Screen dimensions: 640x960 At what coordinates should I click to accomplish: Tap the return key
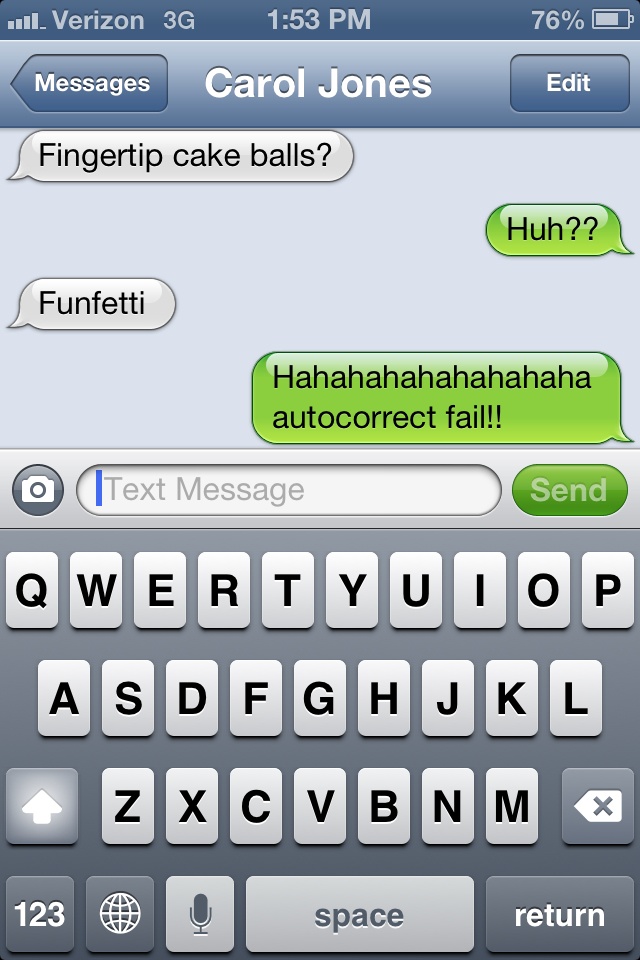[559, 914]
